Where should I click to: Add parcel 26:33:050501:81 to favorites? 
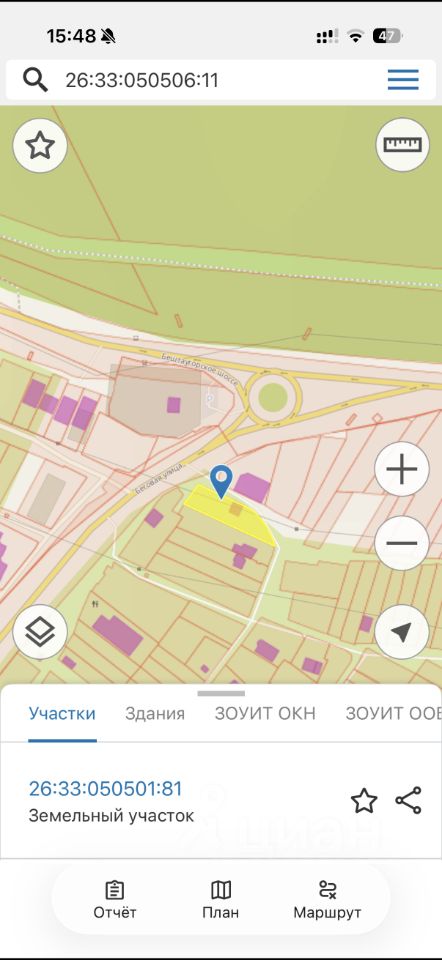364,801
